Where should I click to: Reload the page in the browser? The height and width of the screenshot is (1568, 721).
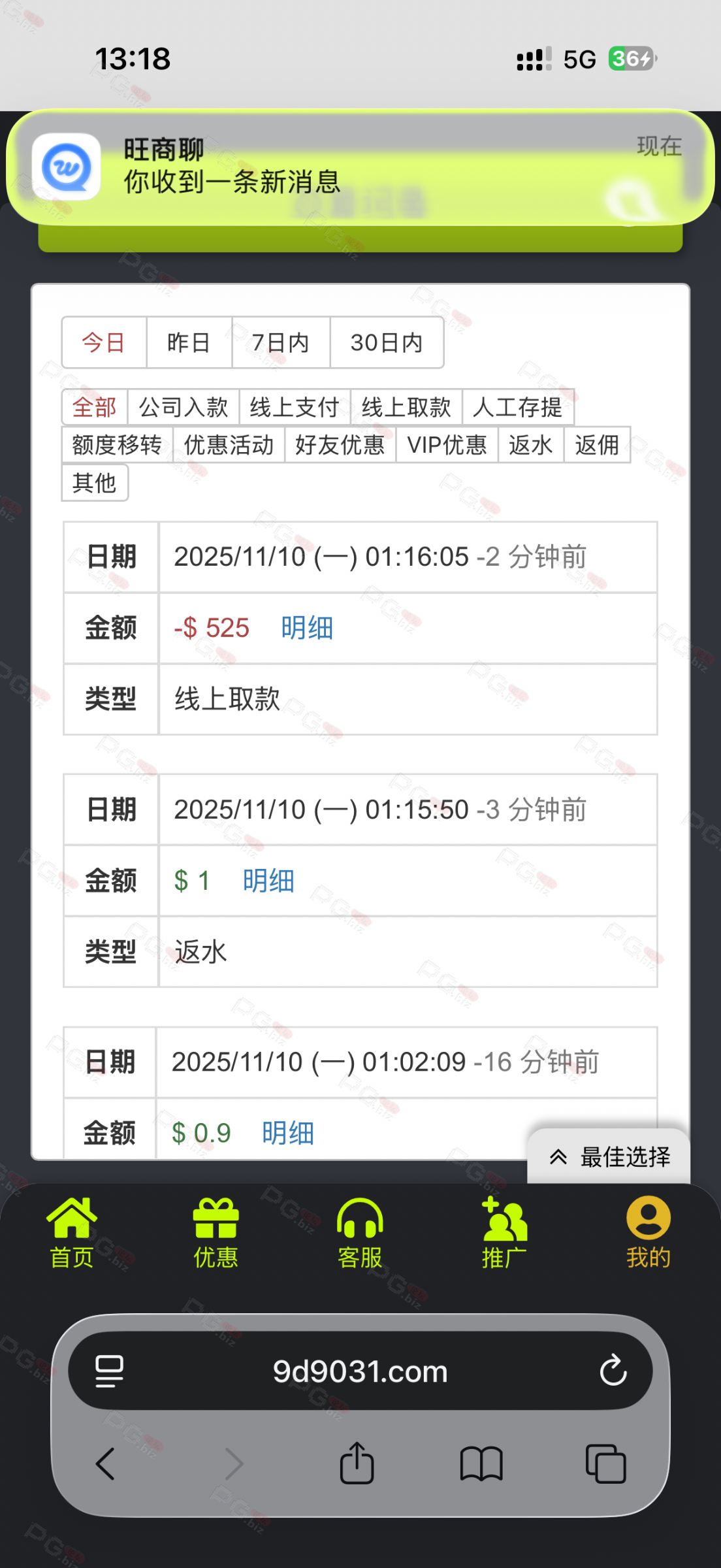click(x=613, y=1371)
